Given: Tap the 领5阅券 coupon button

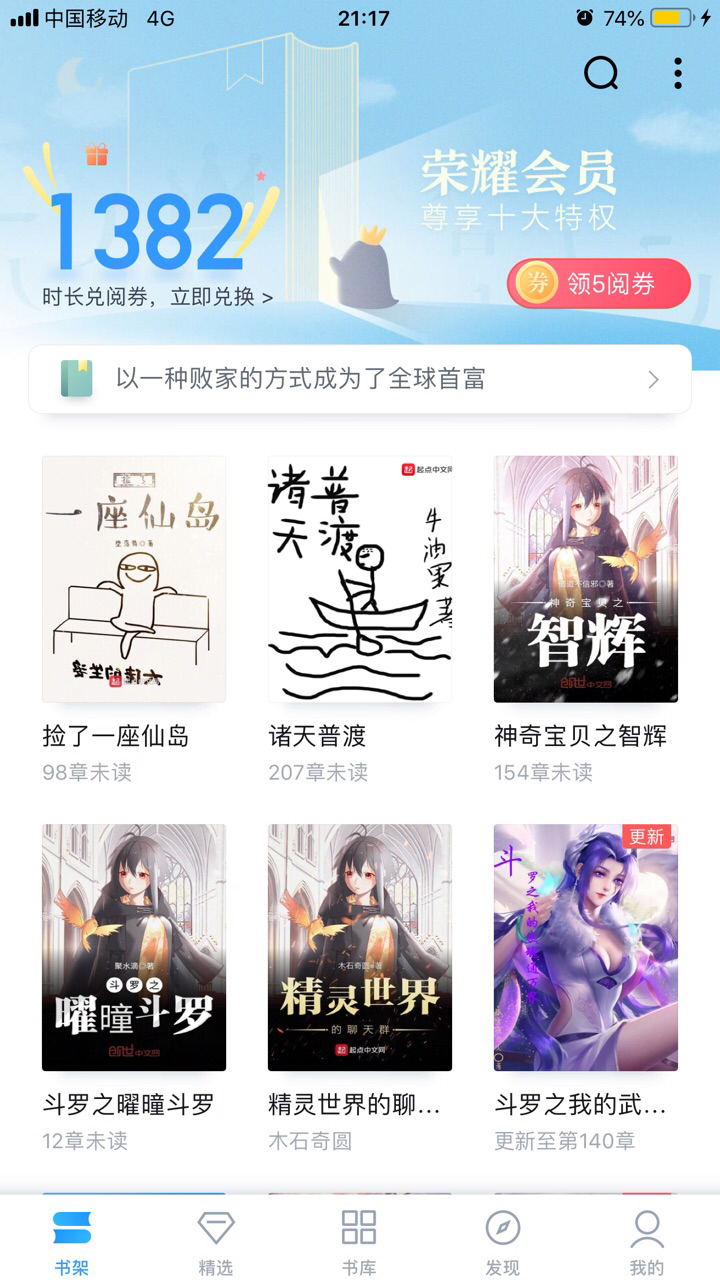Looking at the screenshot, I should coord(598,284).
